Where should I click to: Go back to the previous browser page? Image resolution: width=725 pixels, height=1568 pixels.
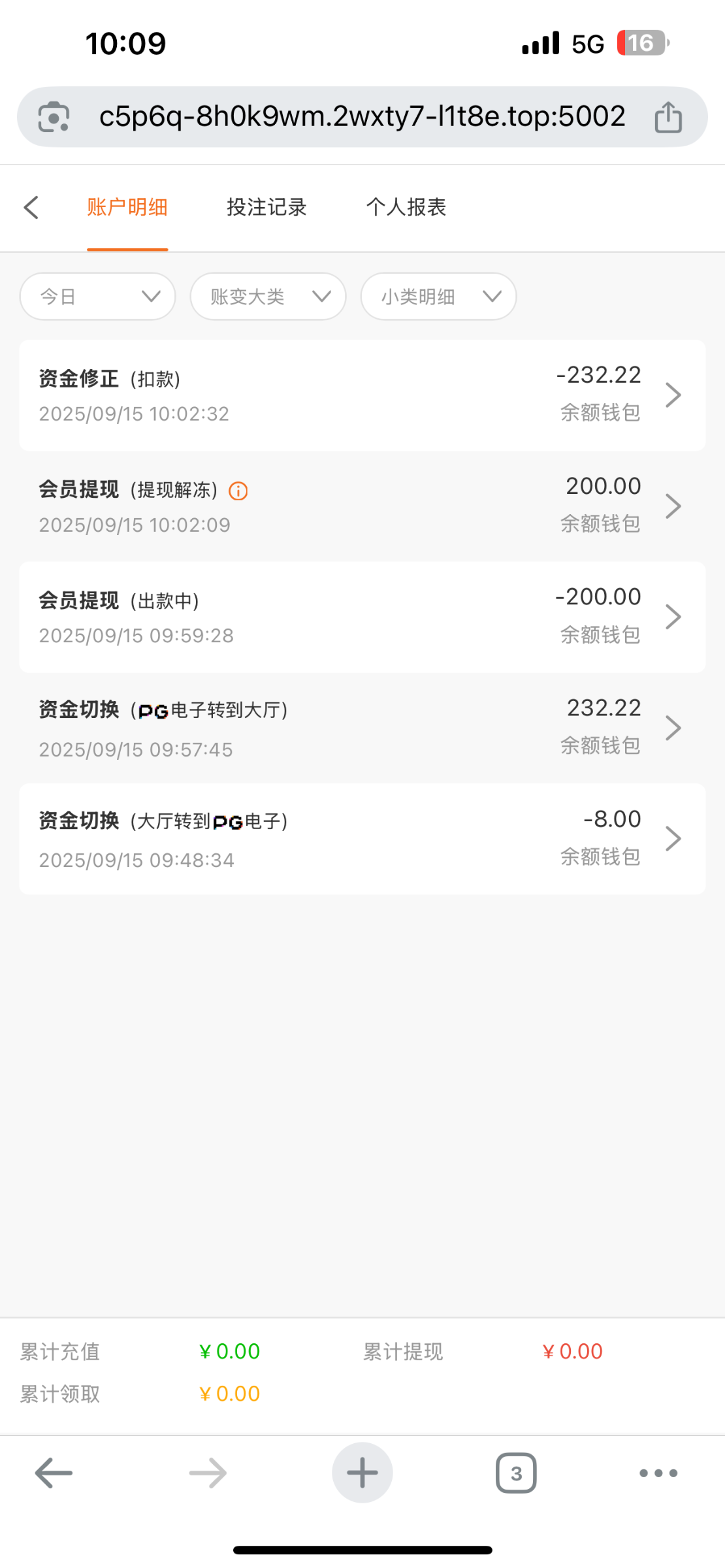point(54,1473)
